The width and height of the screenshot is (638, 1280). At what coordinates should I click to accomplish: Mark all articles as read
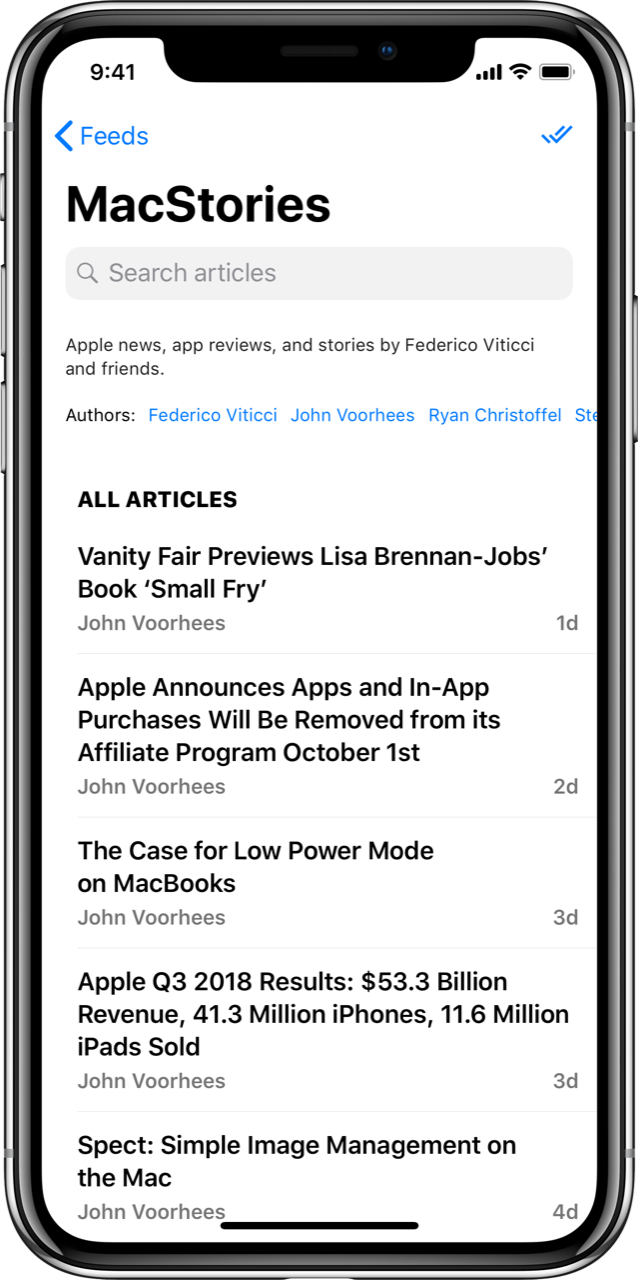[556, 135]
